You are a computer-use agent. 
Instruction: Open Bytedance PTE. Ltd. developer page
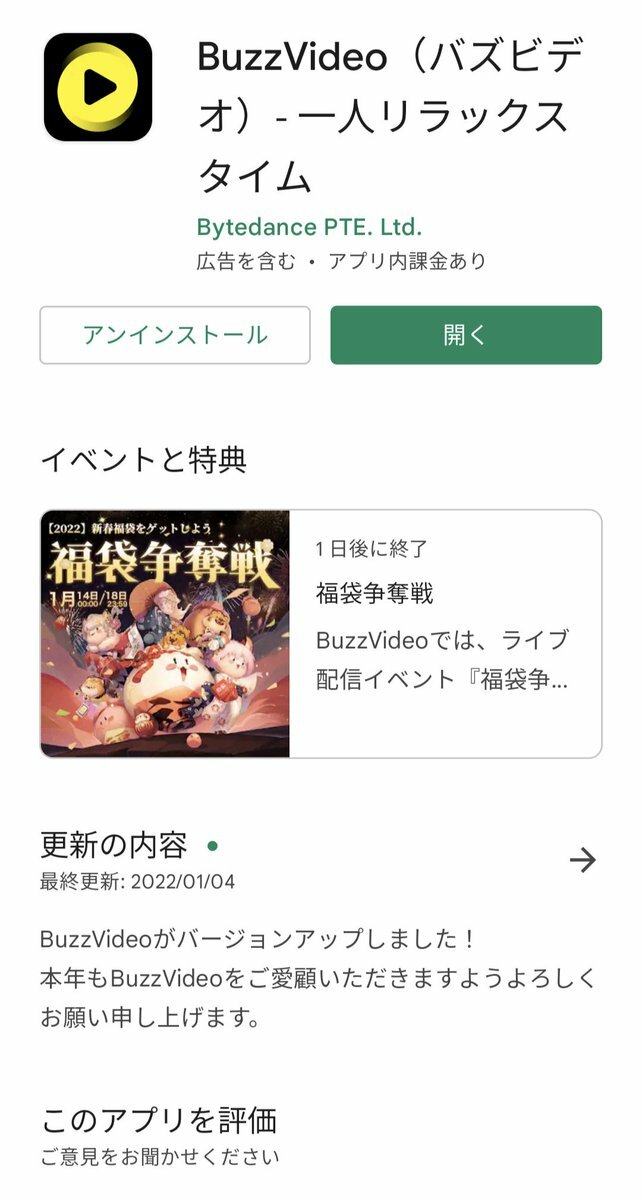coord(309,226)
